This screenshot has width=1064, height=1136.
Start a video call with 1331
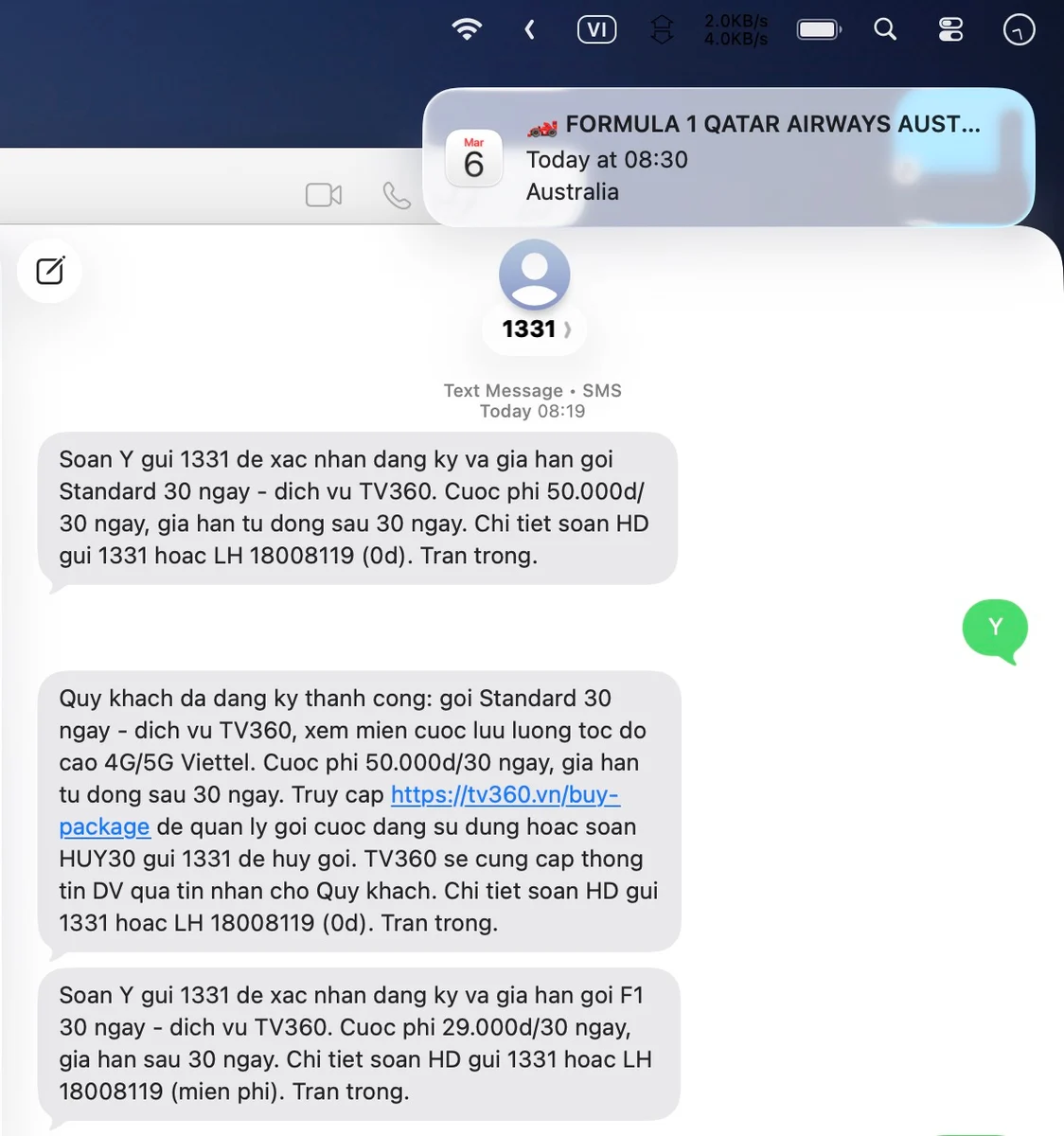pyautogui.click(x=324, y=195)
